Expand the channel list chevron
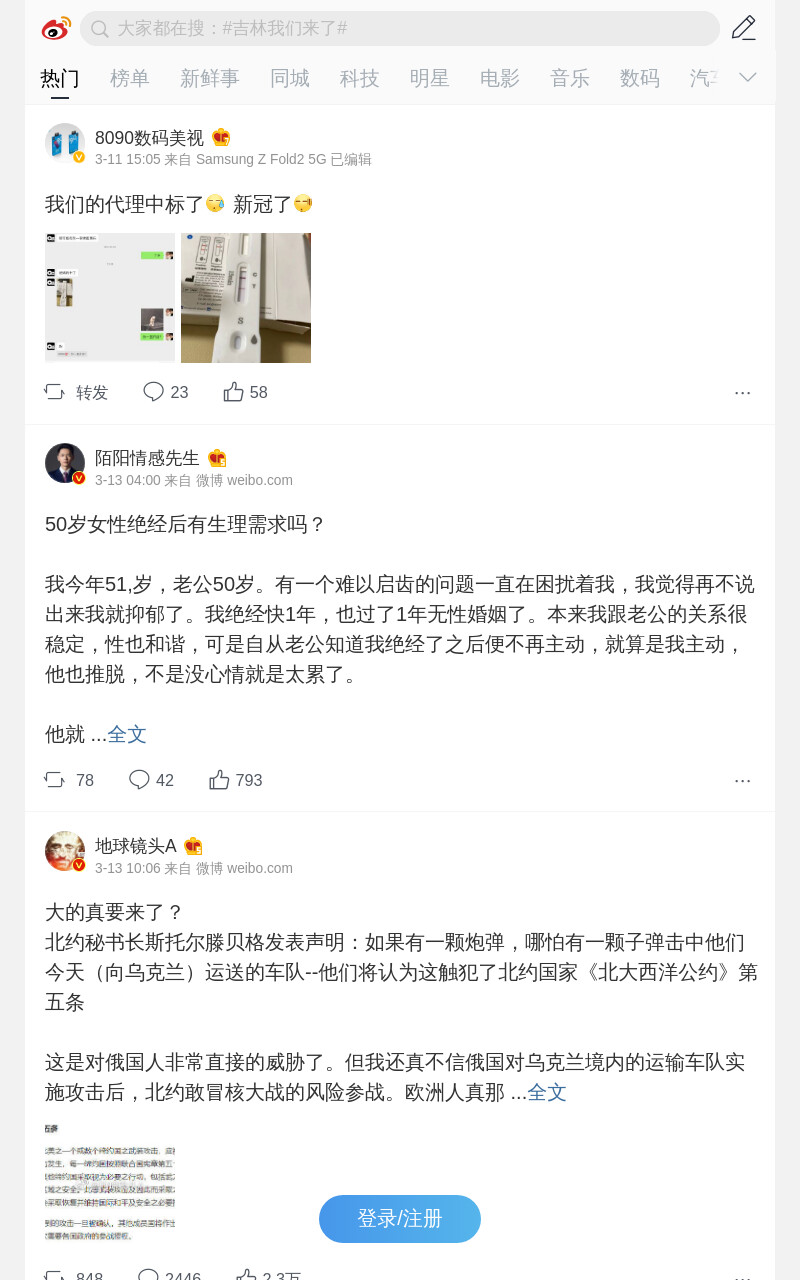The height and width of the screenshot is (1280, 800). coord(748,77)
